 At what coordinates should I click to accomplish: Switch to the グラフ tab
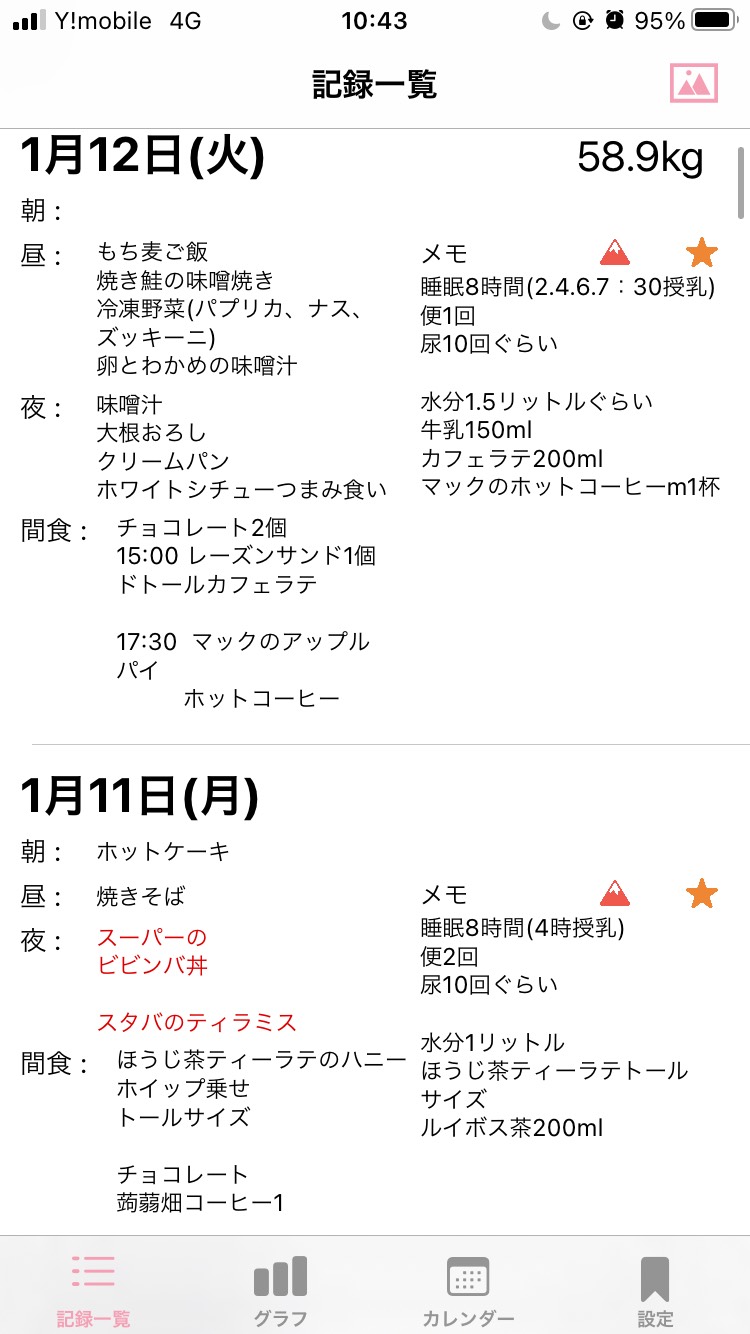pyautogui.click(x=280, y=1290)
